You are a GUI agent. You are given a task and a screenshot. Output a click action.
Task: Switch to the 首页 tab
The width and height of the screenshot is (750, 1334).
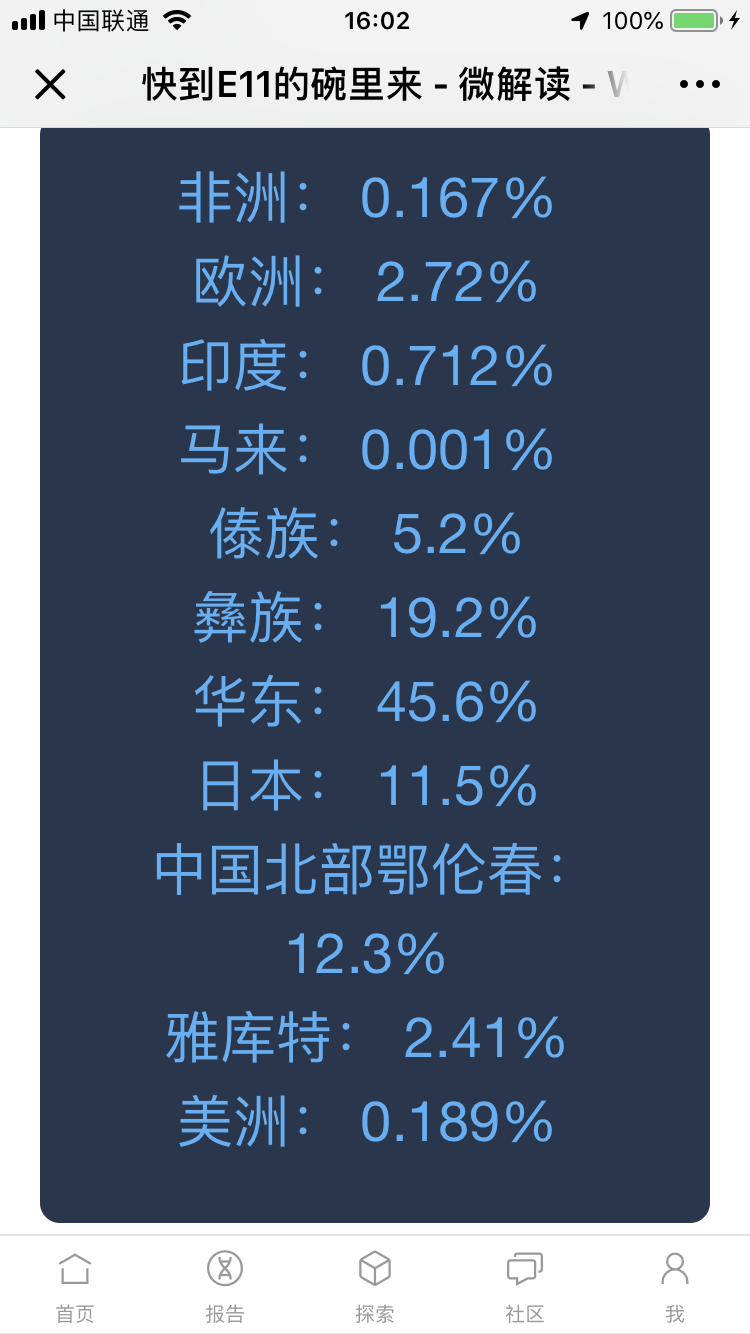coord(75,1286)
